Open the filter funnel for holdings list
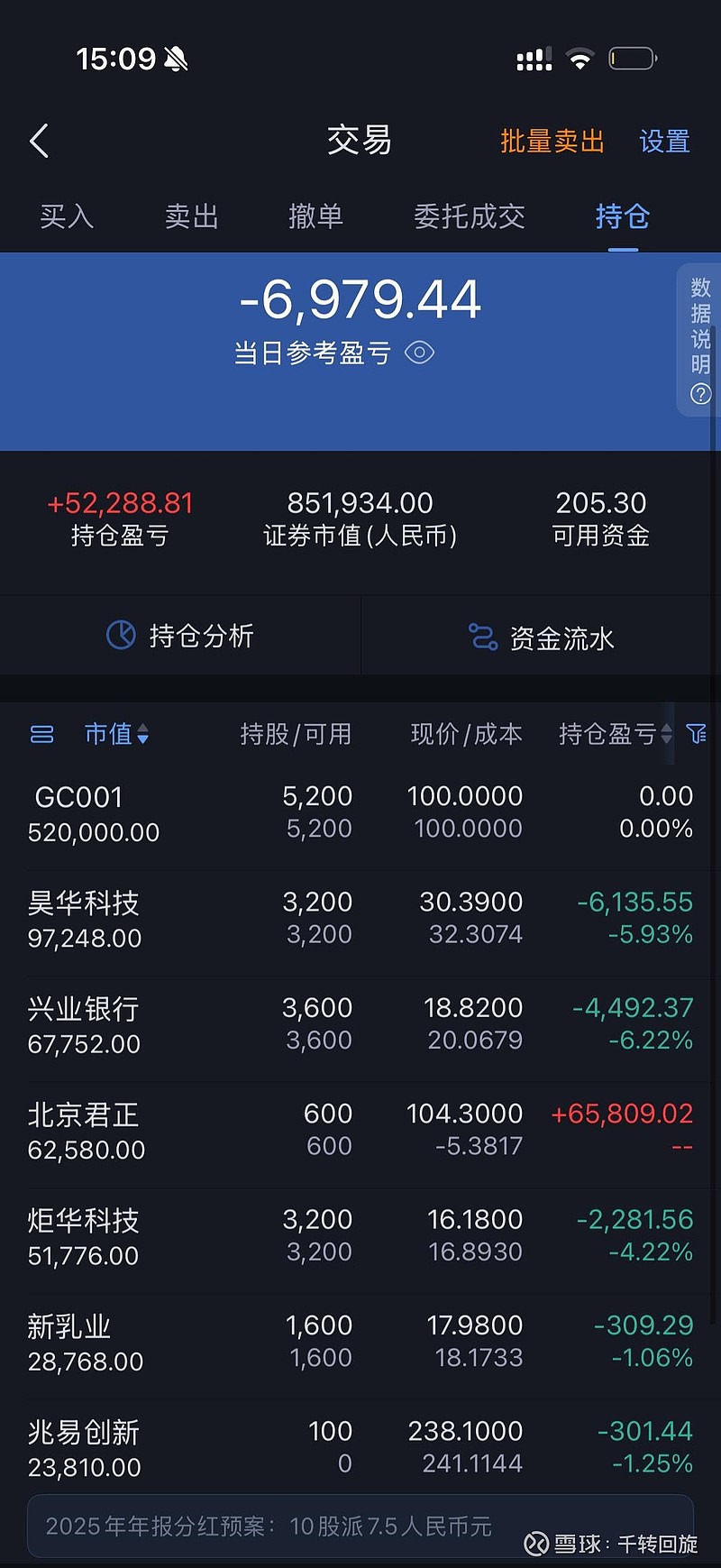 [696, 735]
